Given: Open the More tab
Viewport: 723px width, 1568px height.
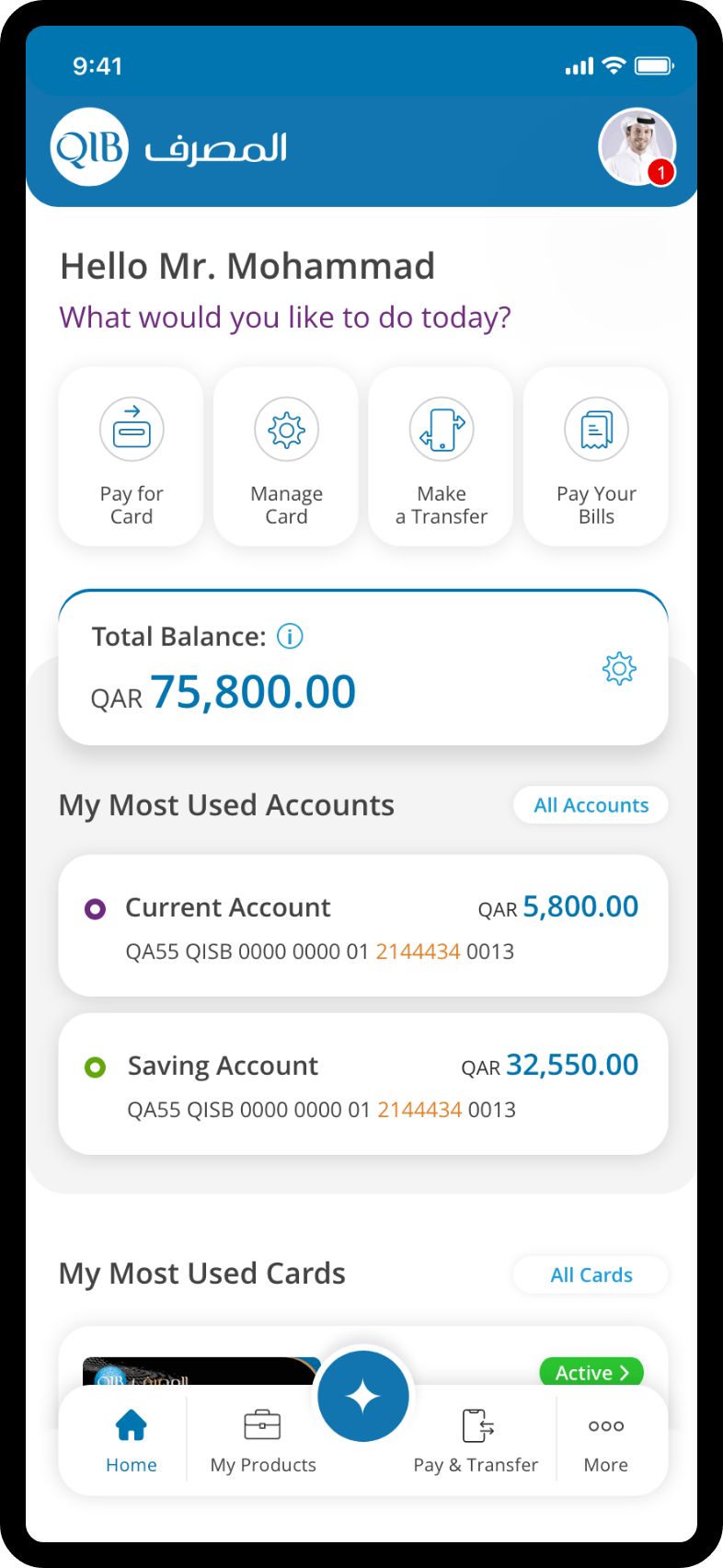Looking at the screenshot, I should click(606, 1441).
